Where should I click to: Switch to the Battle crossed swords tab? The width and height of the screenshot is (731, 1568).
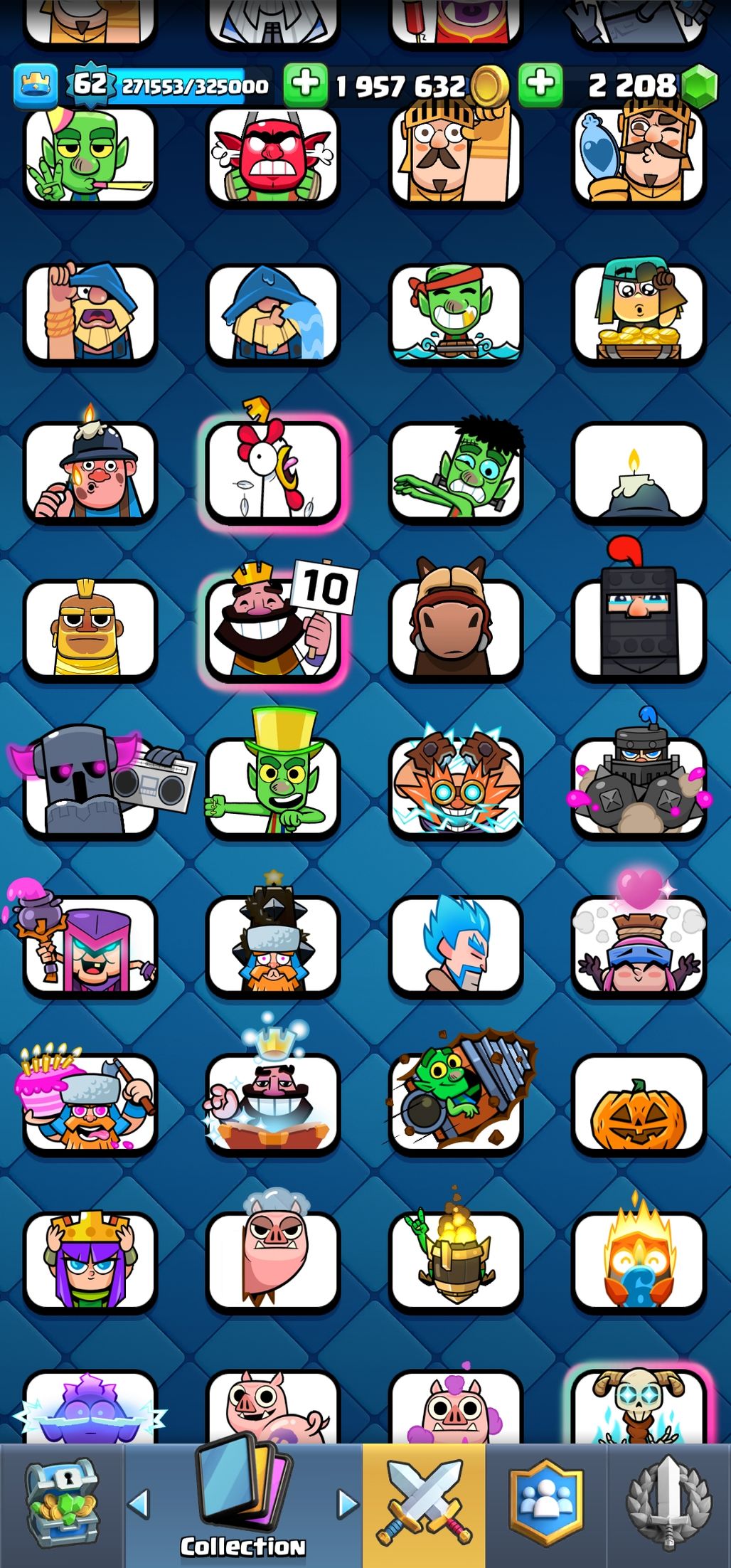point(424,1505)
